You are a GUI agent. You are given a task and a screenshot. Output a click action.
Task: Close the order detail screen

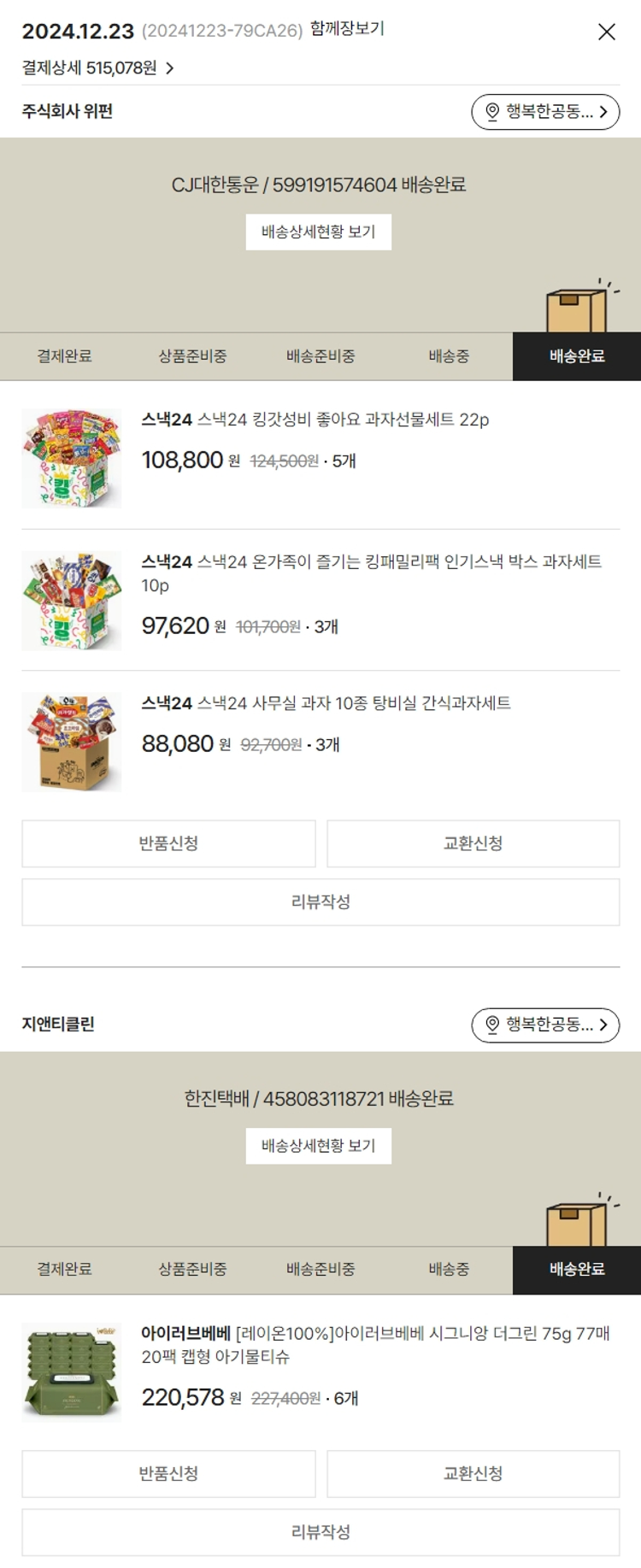pos(606,32)
